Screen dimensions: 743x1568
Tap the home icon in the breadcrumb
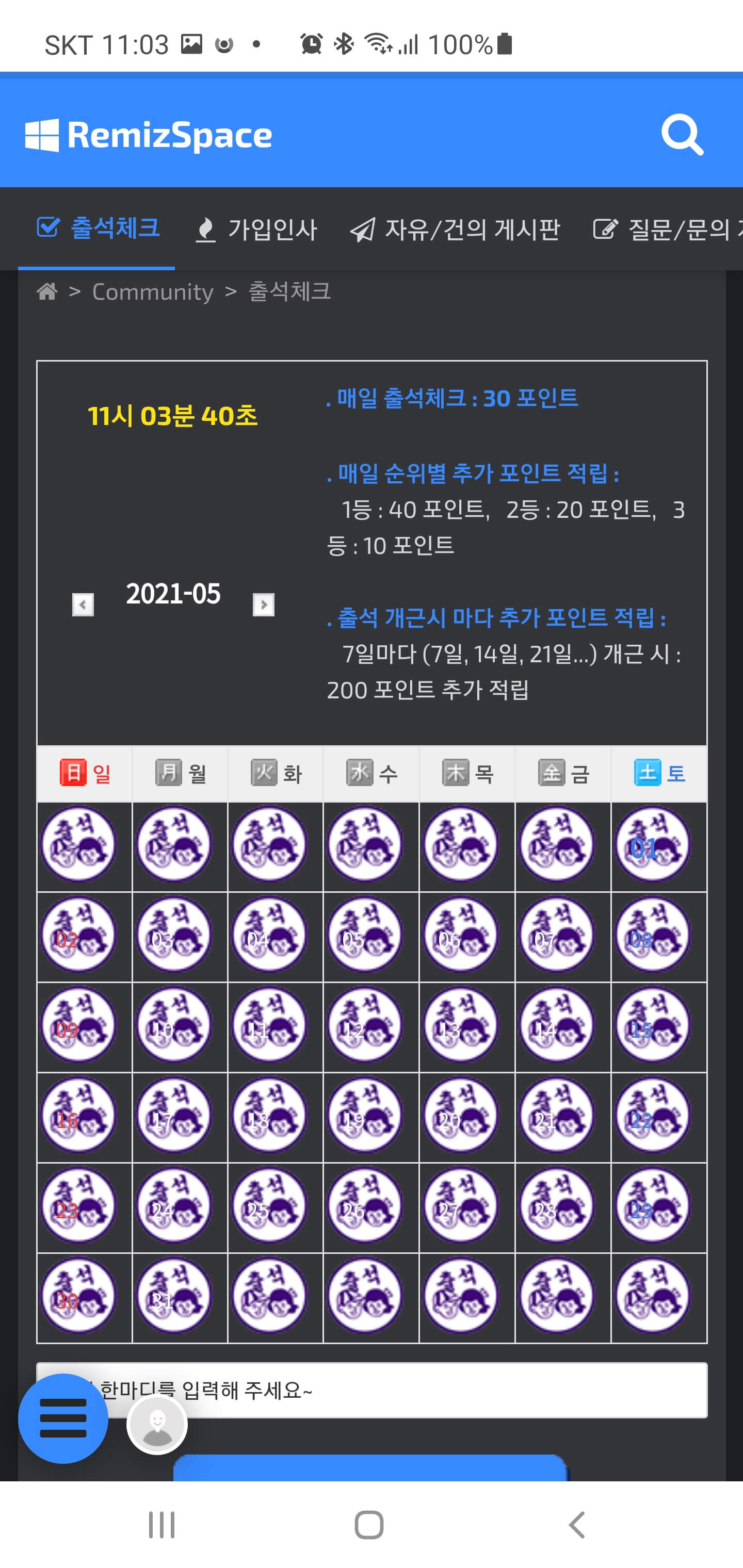pyautogui.click(x=47, y=291)
